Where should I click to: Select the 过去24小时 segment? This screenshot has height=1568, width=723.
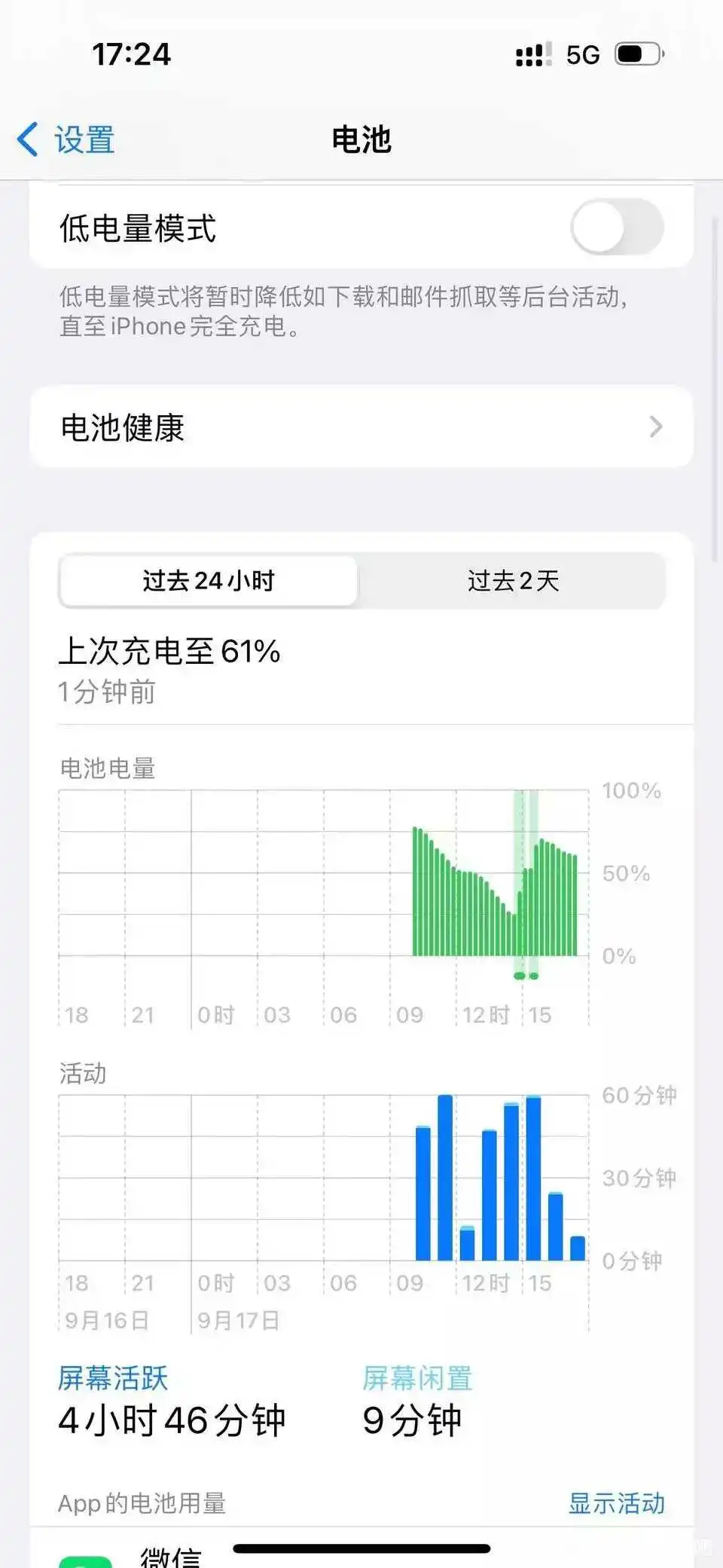tap(209, 581)
